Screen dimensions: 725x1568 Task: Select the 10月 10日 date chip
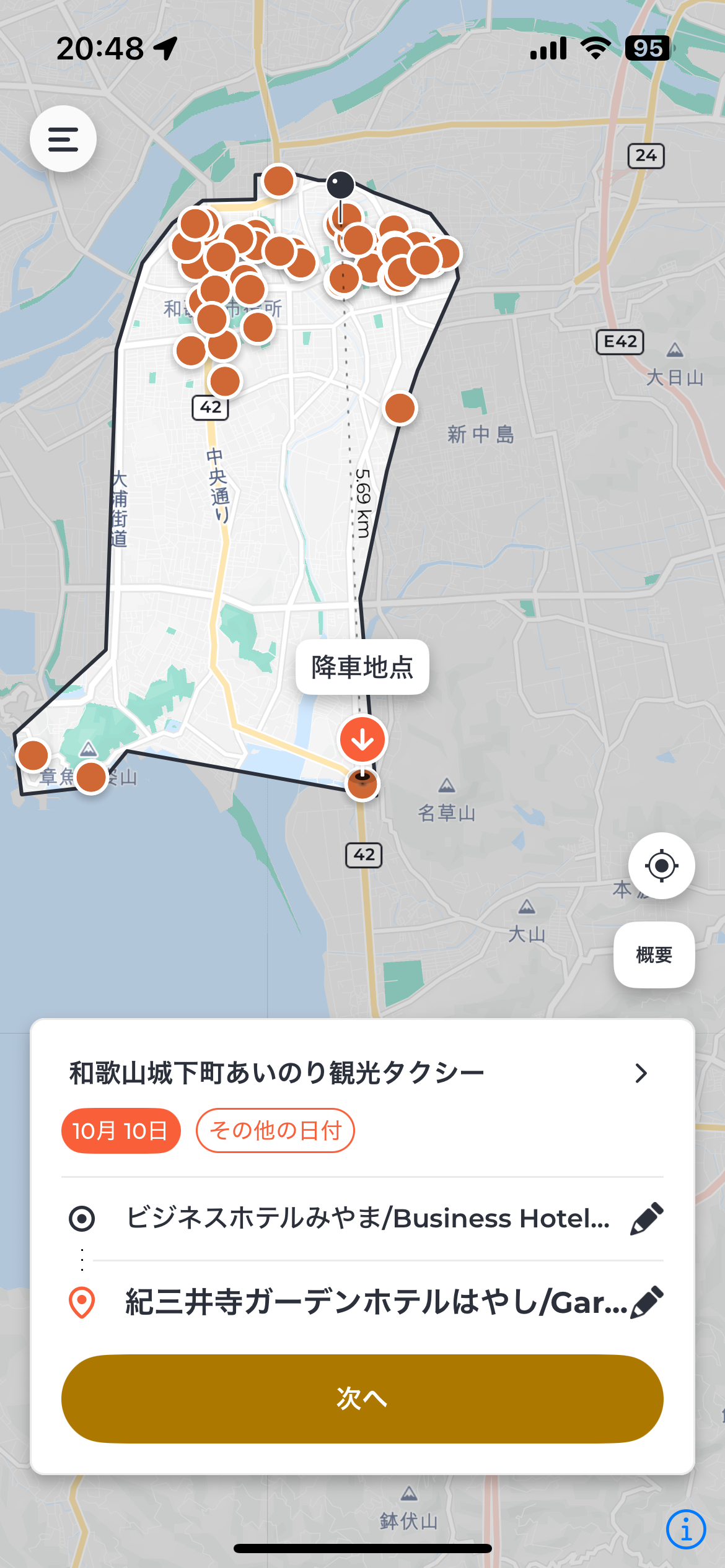(121, 1131)
